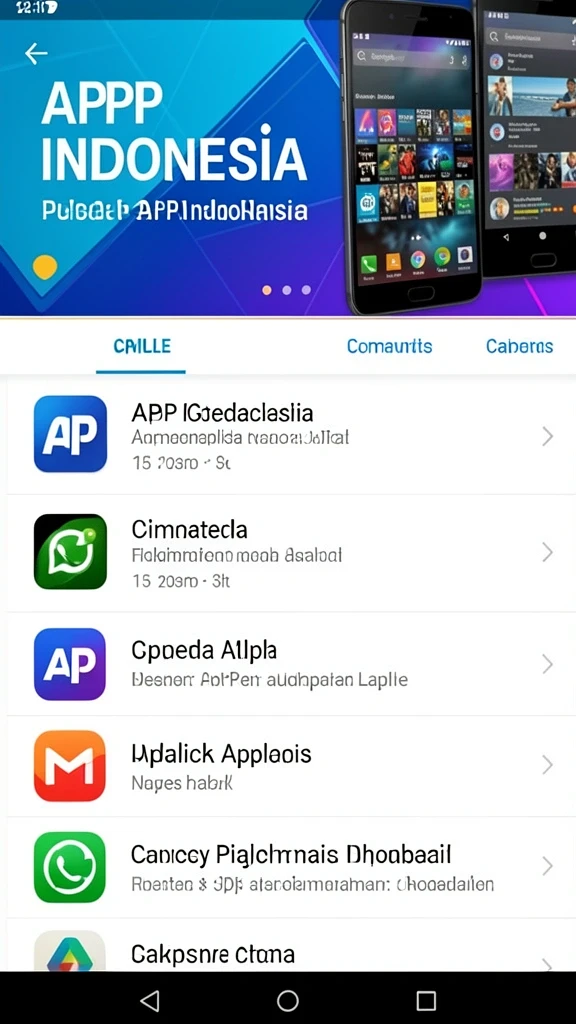This screenshot has height=1024, width=576.
Task: Tap the banner page indicator dots
Action: coord(287,290)
